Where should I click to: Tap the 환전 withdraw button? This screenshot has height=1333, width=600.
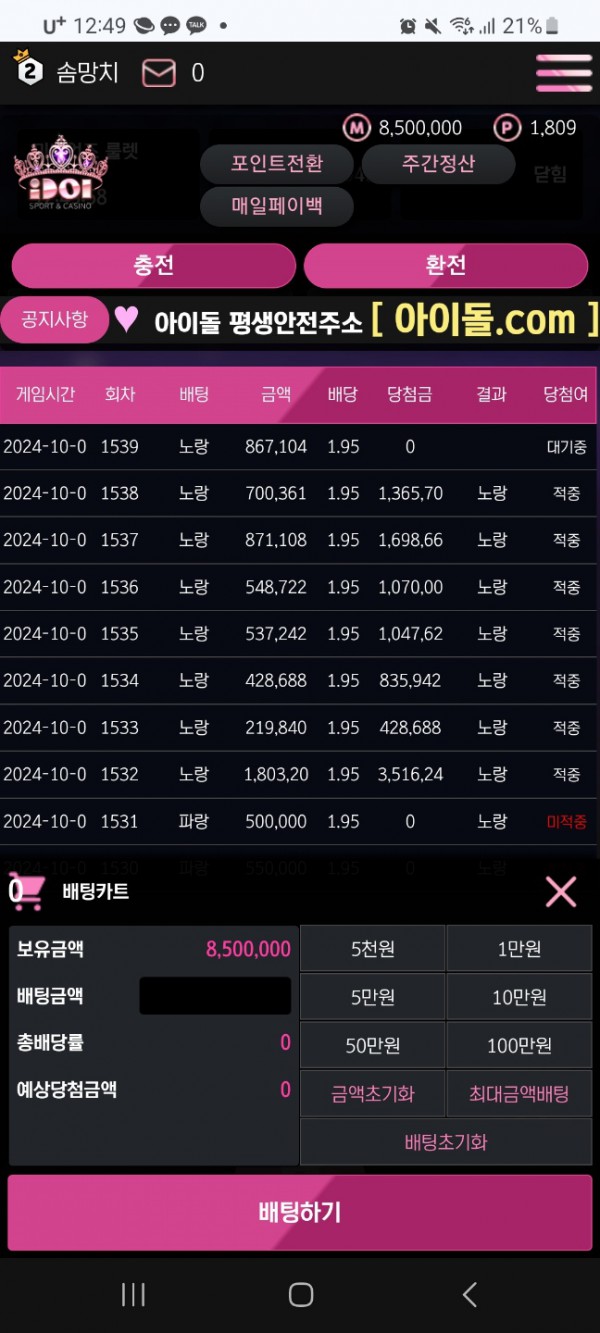[x=446, y=266]
